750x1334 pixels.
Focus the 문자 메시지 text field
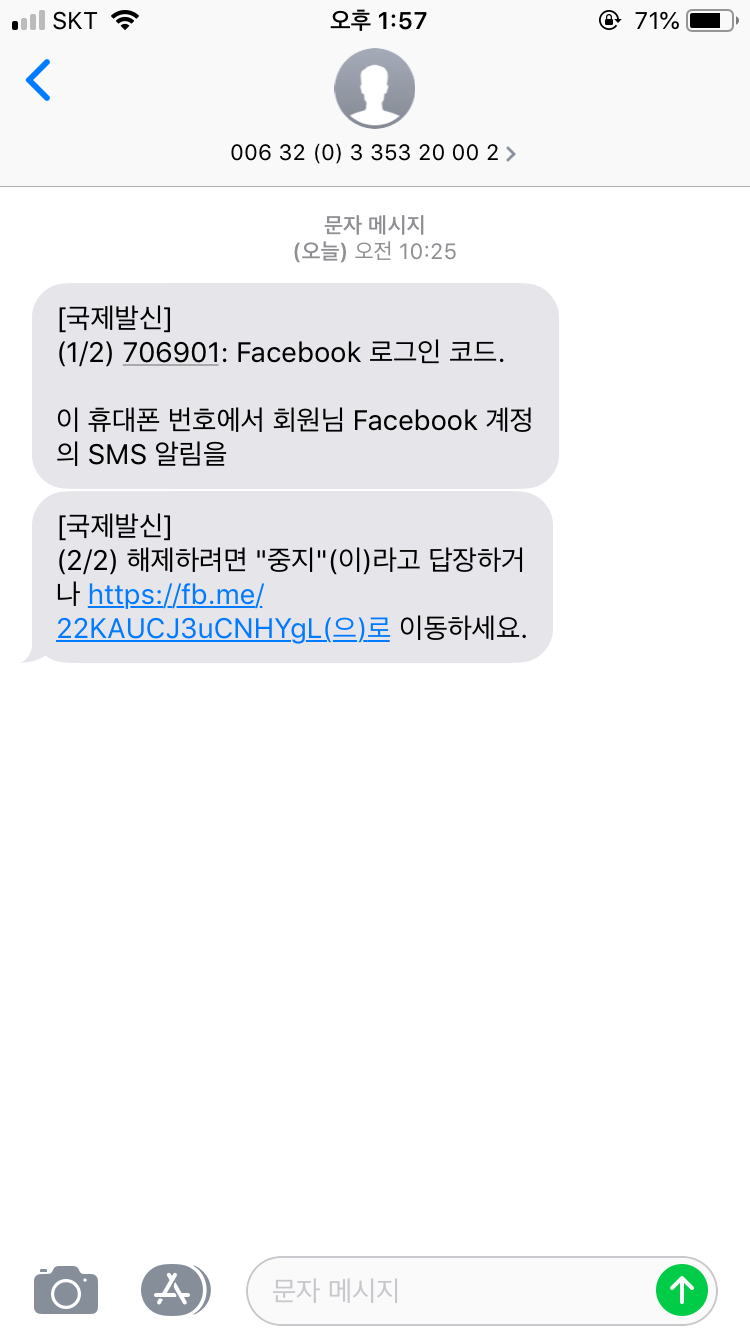click(x=450, y=1290)
